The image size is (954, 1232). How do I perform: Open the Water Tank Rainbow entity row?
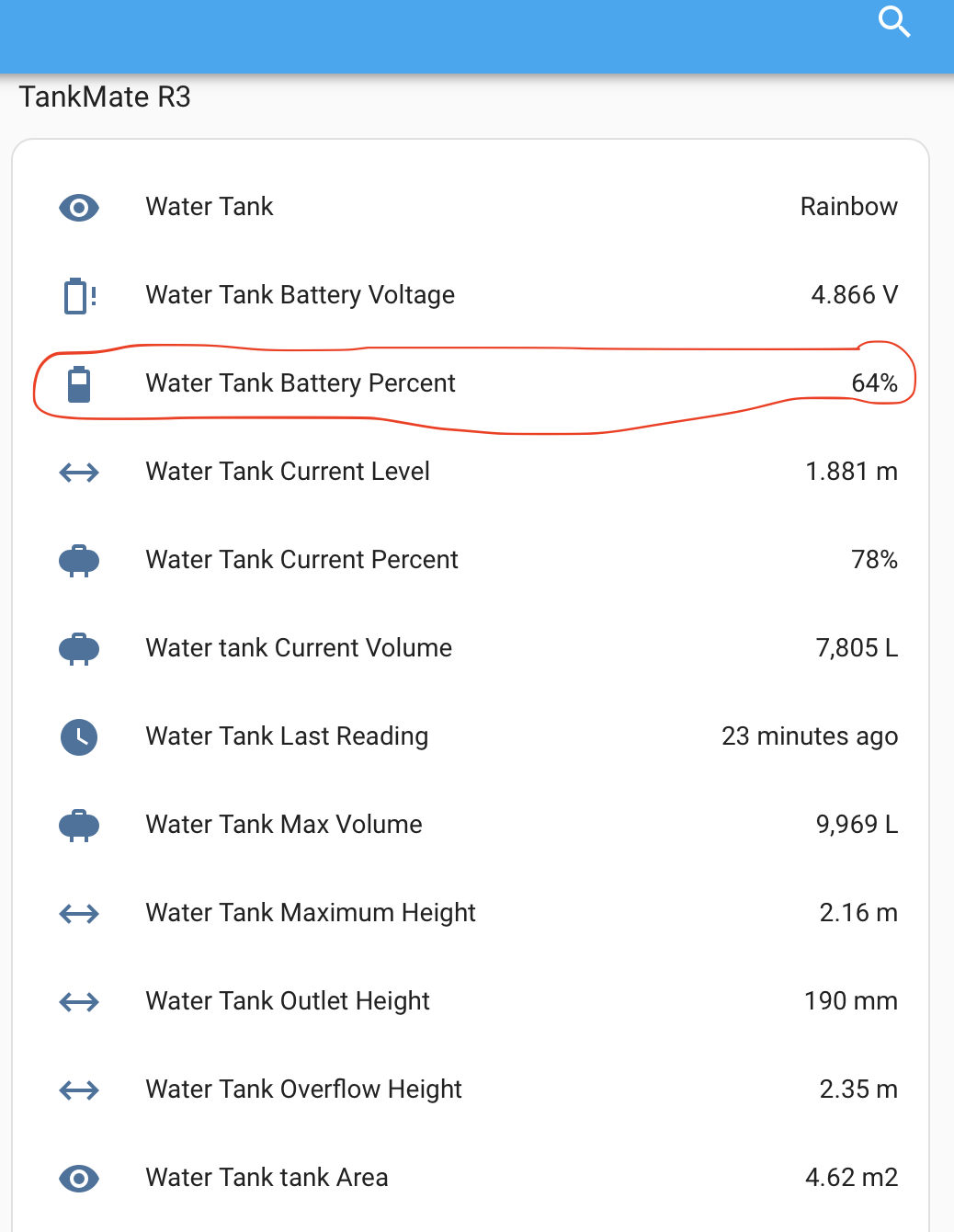(x=210, y=207)
